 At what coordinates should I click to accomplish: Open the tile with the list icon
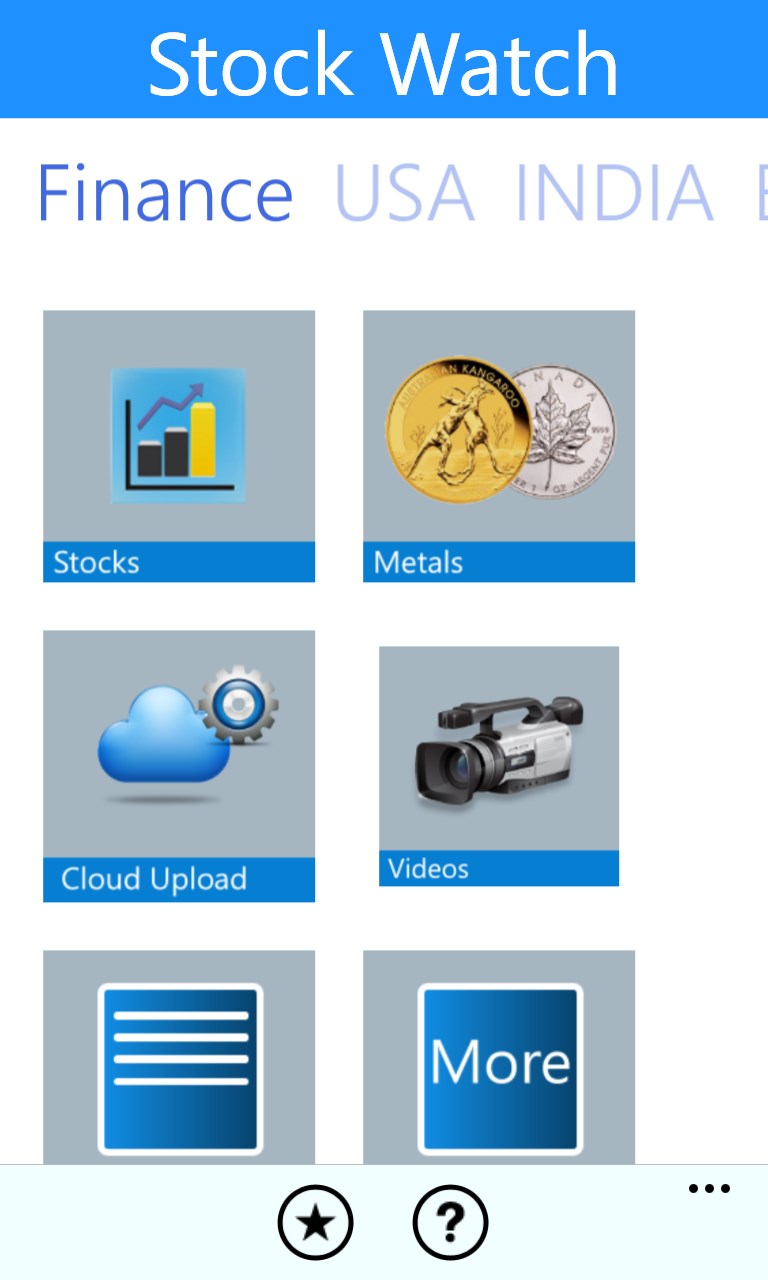(x=179, y=1060)
